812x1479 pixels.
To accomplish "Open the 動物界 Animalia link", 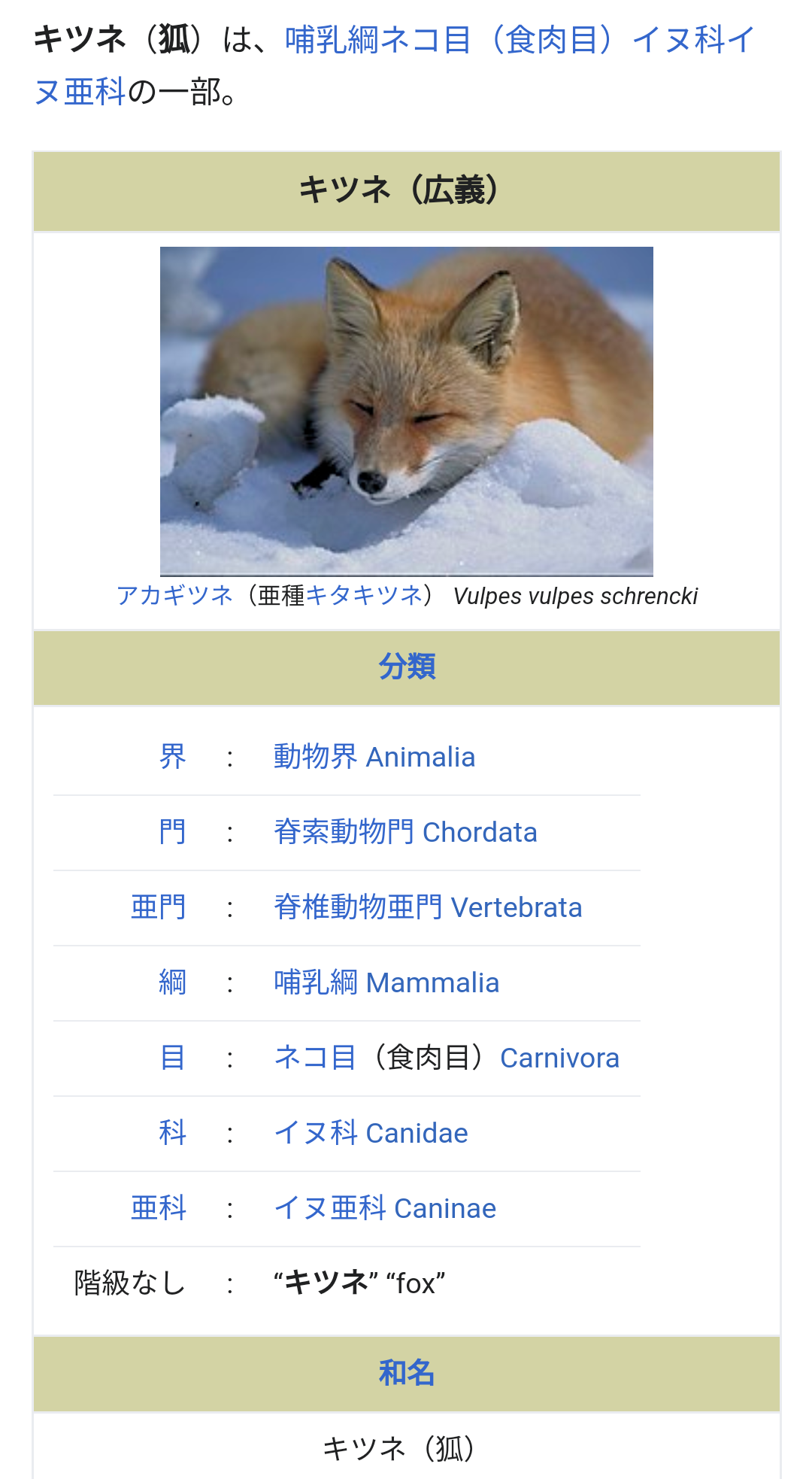I will [x=374, y=757].
